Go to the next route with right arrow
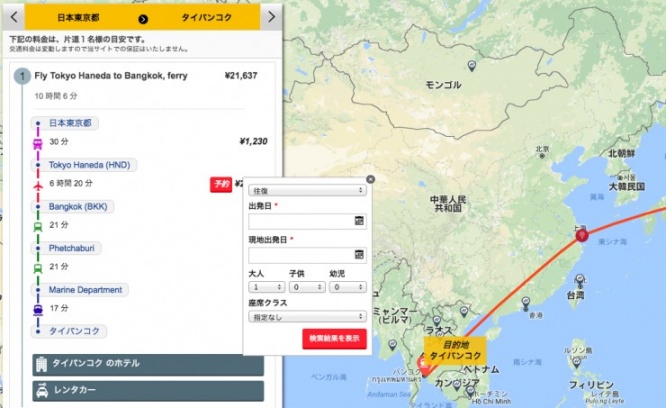The height and width of the screenshot is (408, 666). tap(273, 17)
